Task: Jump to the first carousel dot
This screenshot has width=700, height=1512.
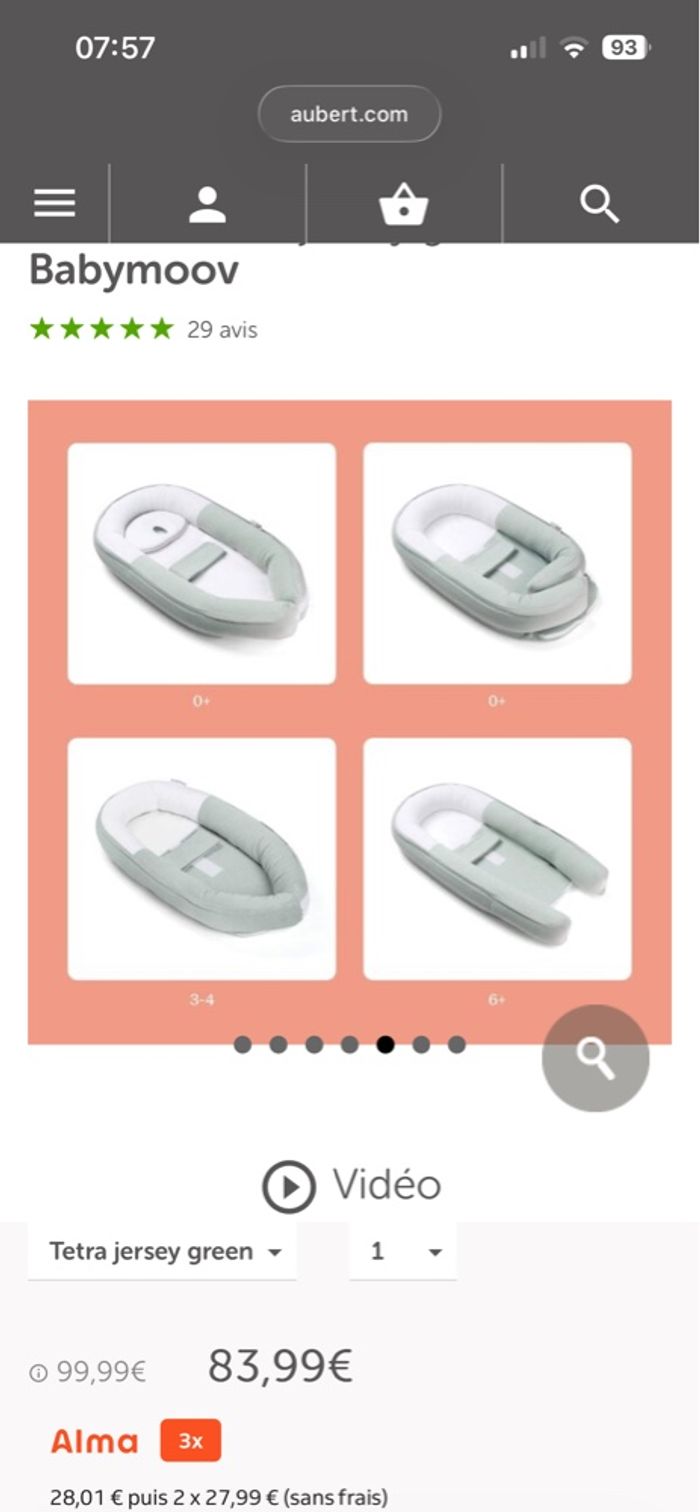Action: [242, 1045]
